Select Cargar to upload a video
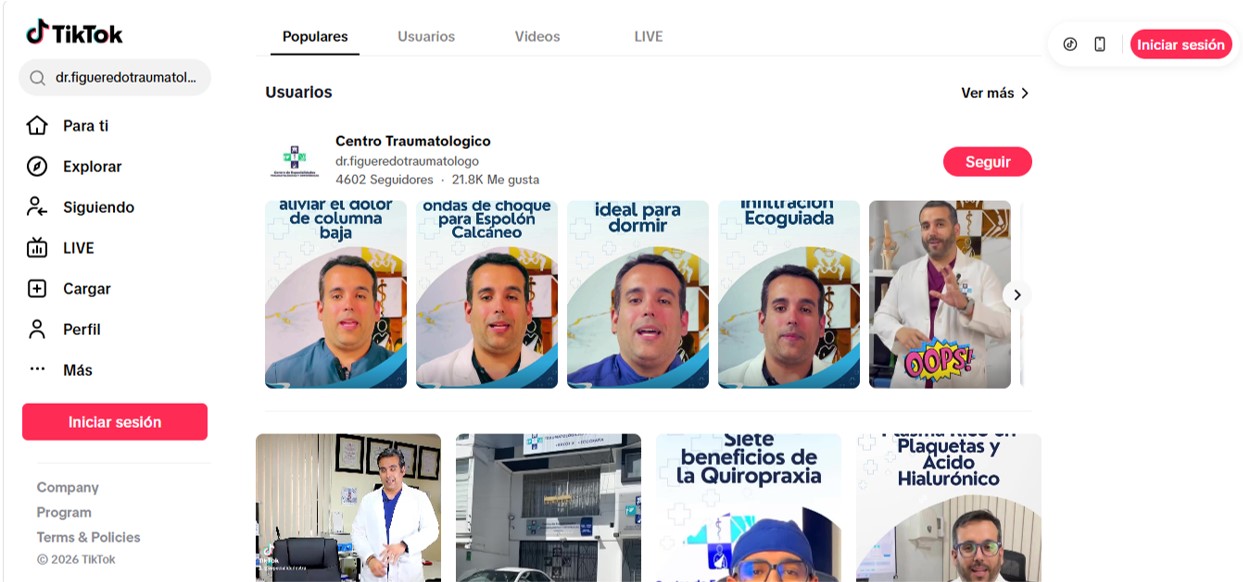 86,289
